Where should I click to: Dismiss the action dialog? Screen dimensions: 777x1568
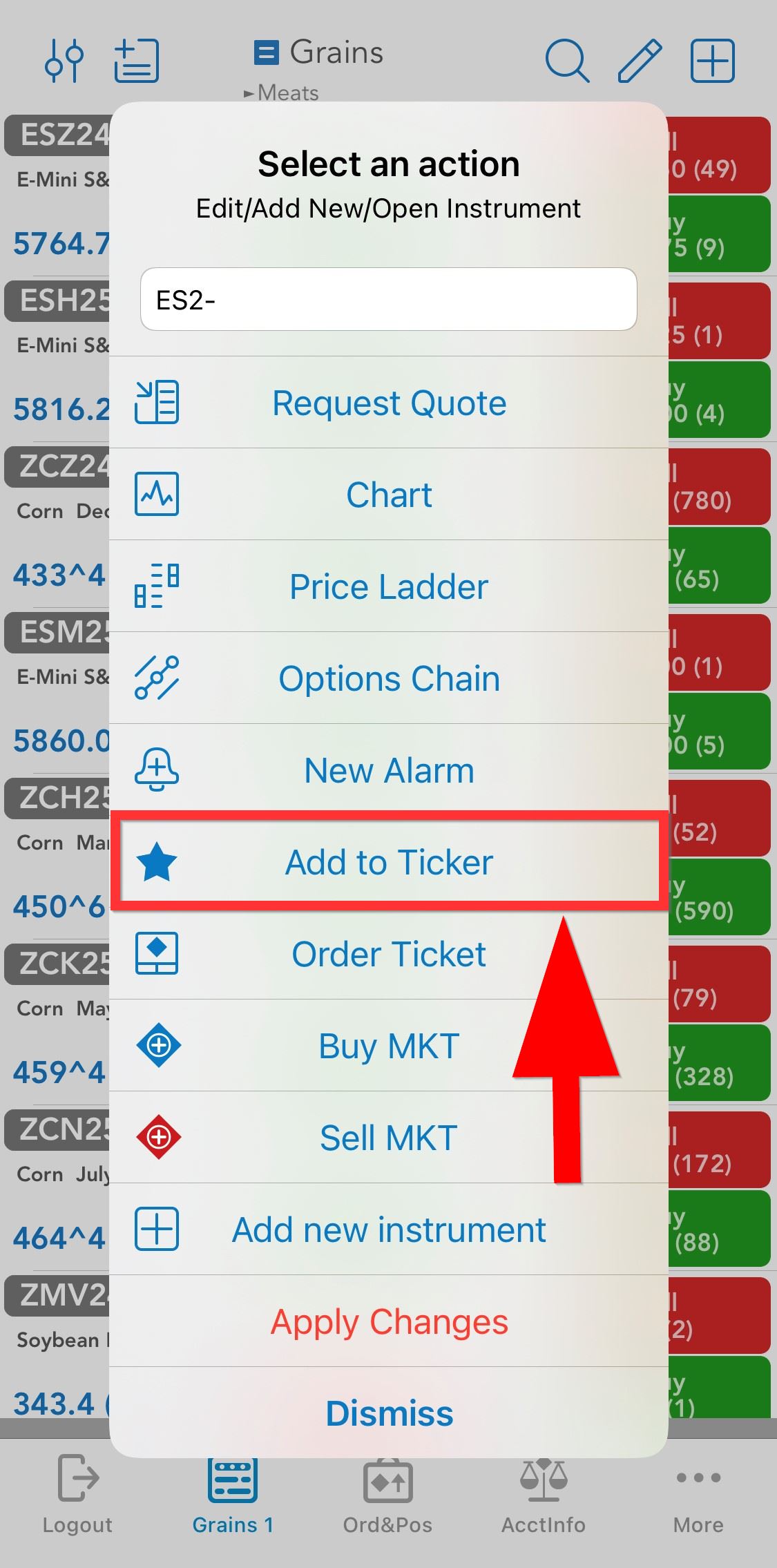point(388,1413)
